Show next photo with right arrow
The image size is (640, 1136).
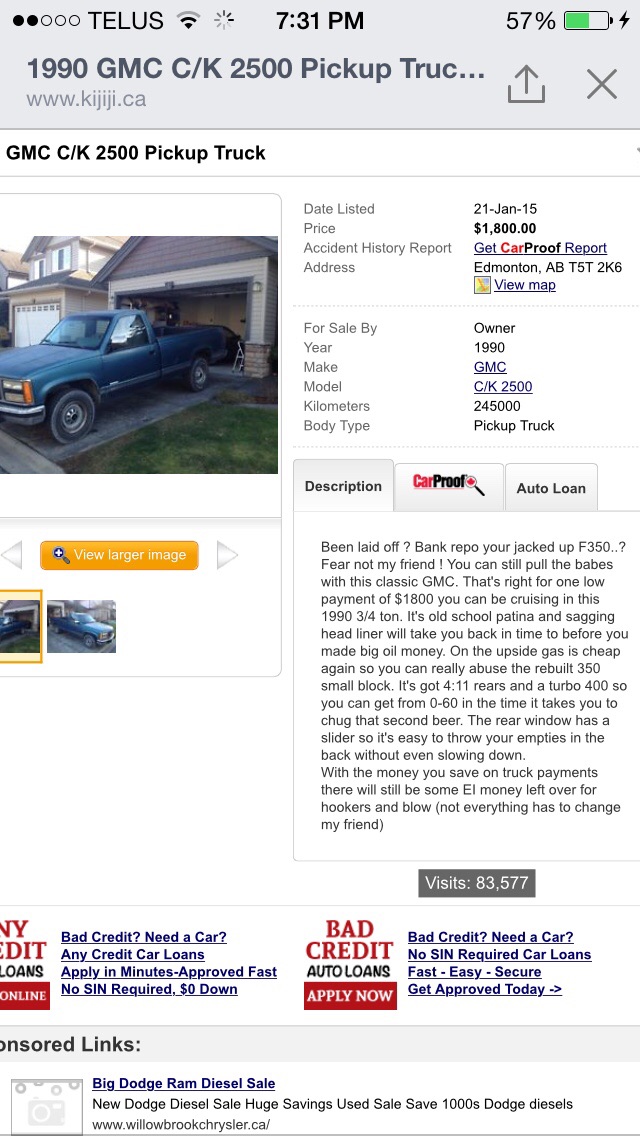point(227,555)
